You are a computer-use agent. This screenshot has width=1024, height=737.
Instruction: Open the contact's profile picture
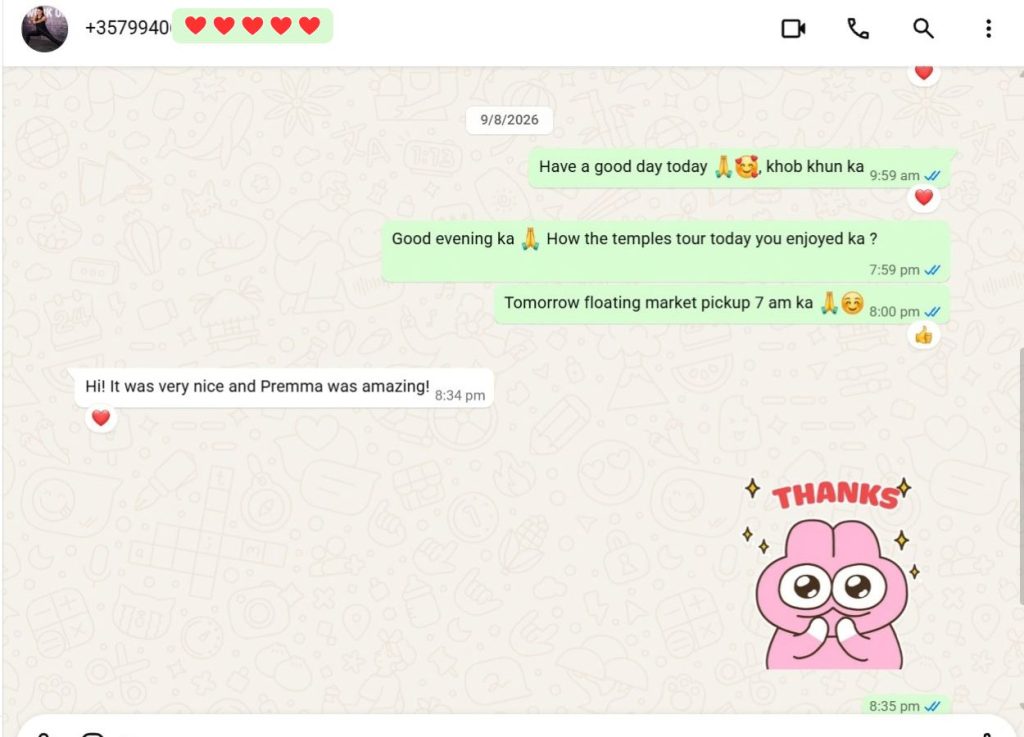pos(44,29)
